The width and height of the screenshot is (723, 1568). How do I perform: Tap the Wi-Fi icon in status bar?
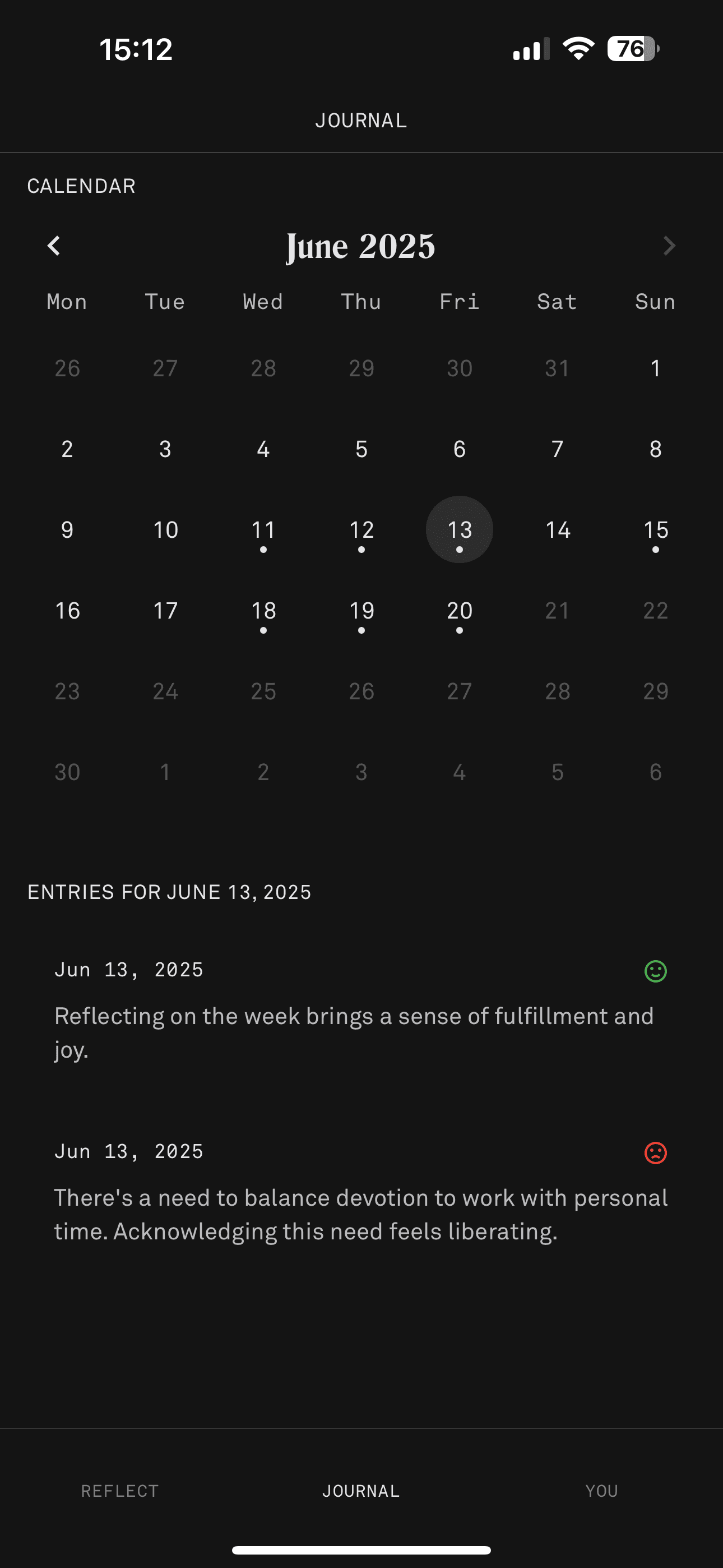click(x=576, y=49)
